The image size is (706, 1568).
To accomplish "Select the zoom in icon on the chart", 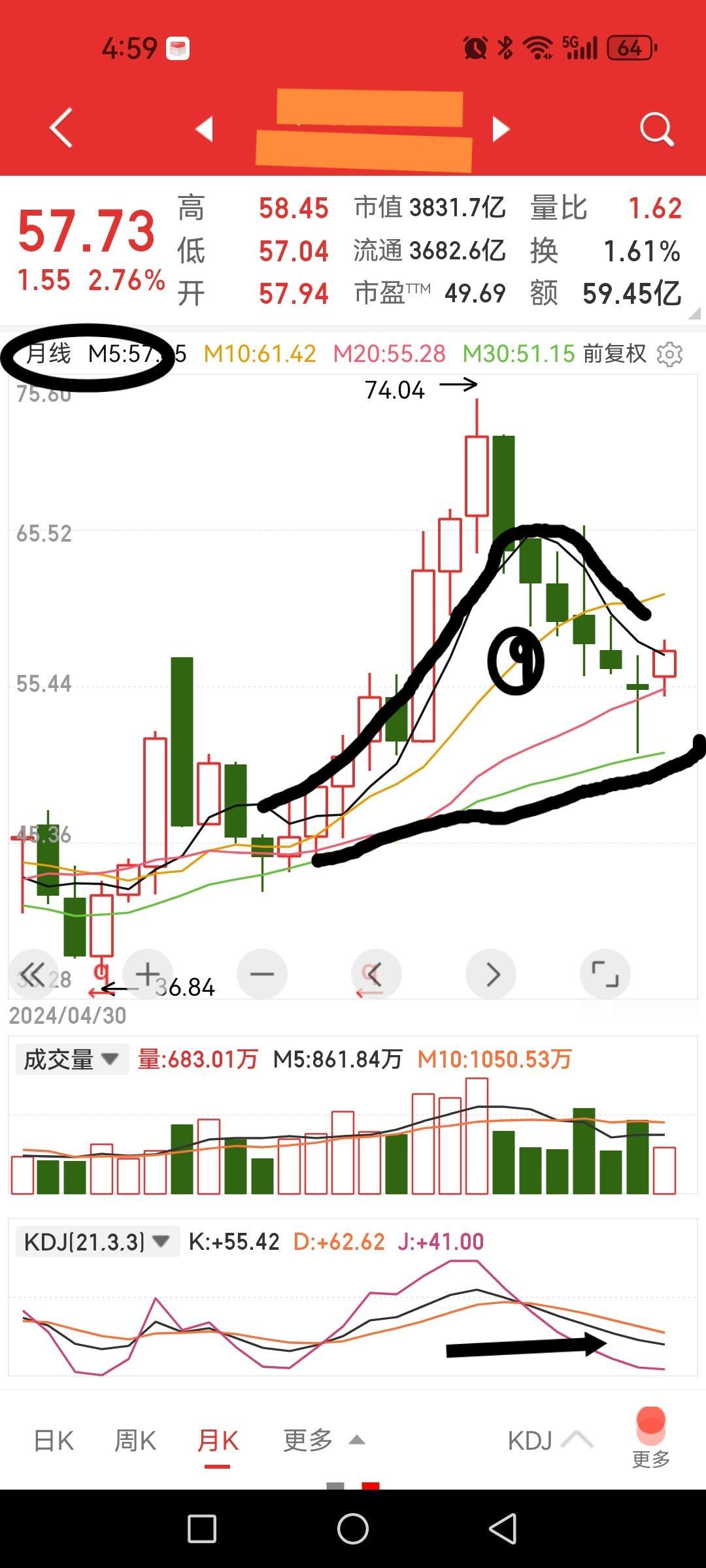I will [x=146, y=973].
